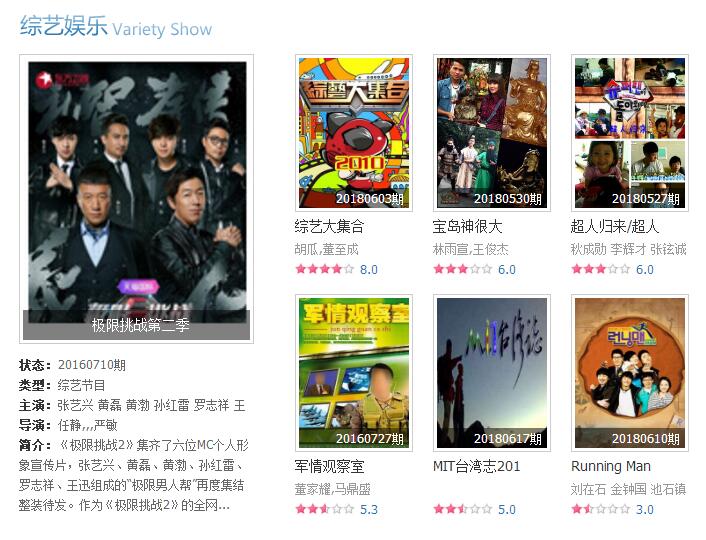This screenshot has height=540, width=706.
Task: Open the 超人归来 show thumbnail
Action: click(630, 132)
